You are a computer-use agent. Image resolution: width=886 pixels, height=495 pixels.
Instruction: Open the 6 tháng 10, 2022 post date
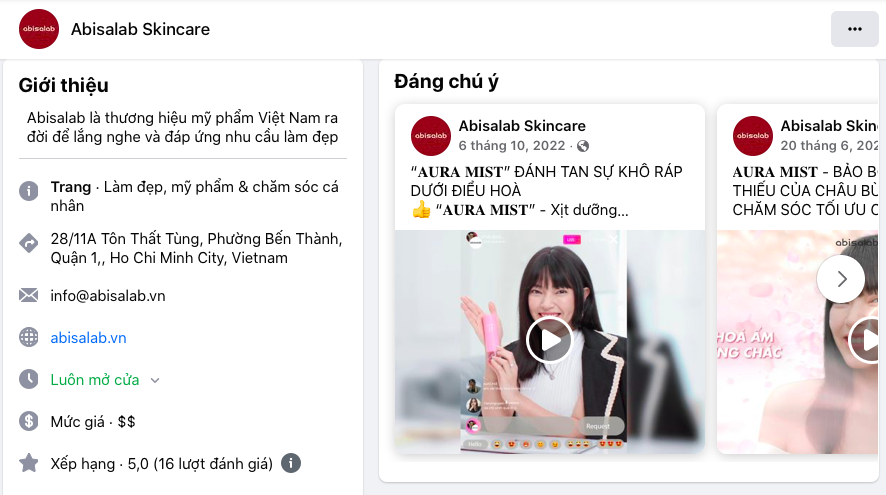pyautogui.click(x=514, y=145)
